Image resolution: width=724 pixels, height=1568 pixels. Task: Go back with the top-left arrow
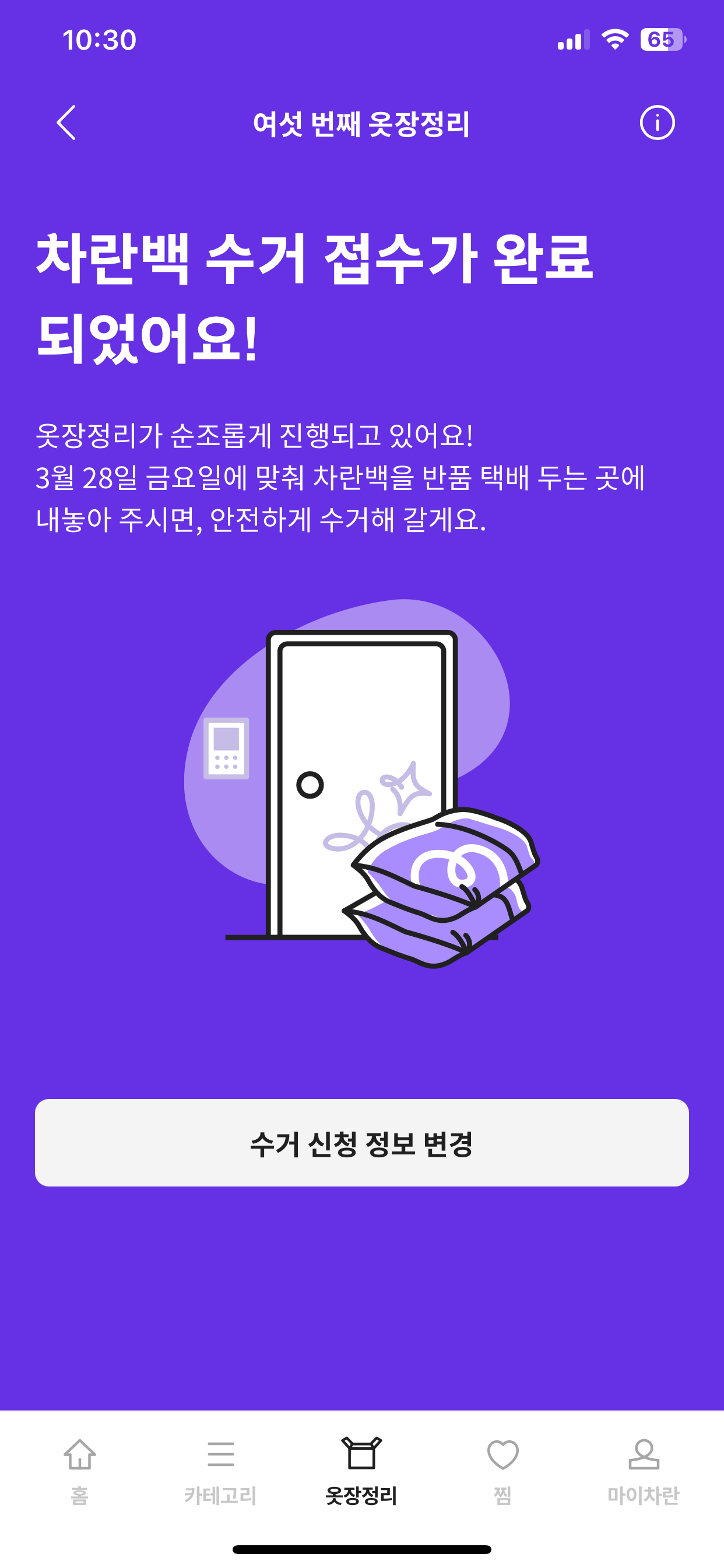coord(66,123)
